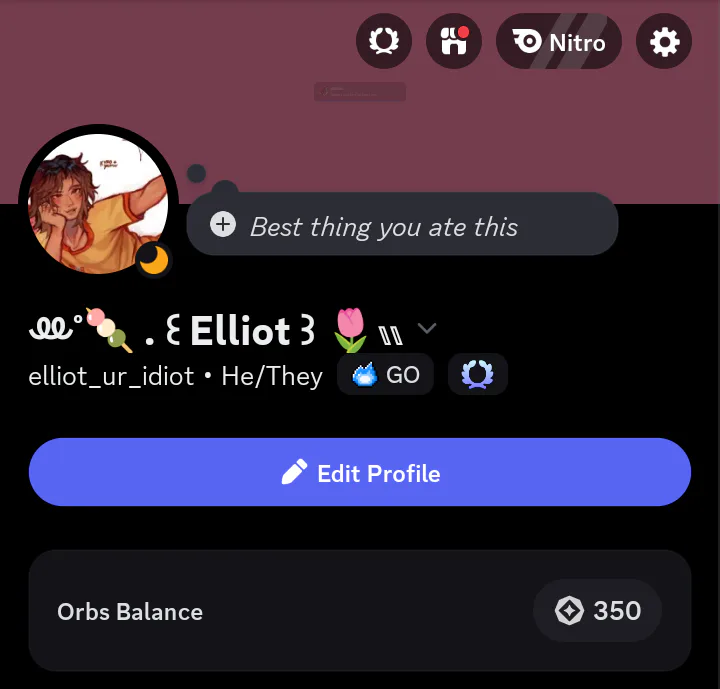The width and height of the screenshot is (720, 689).
Task: Open the shop icon with red dot
Action: click(454, 42)
